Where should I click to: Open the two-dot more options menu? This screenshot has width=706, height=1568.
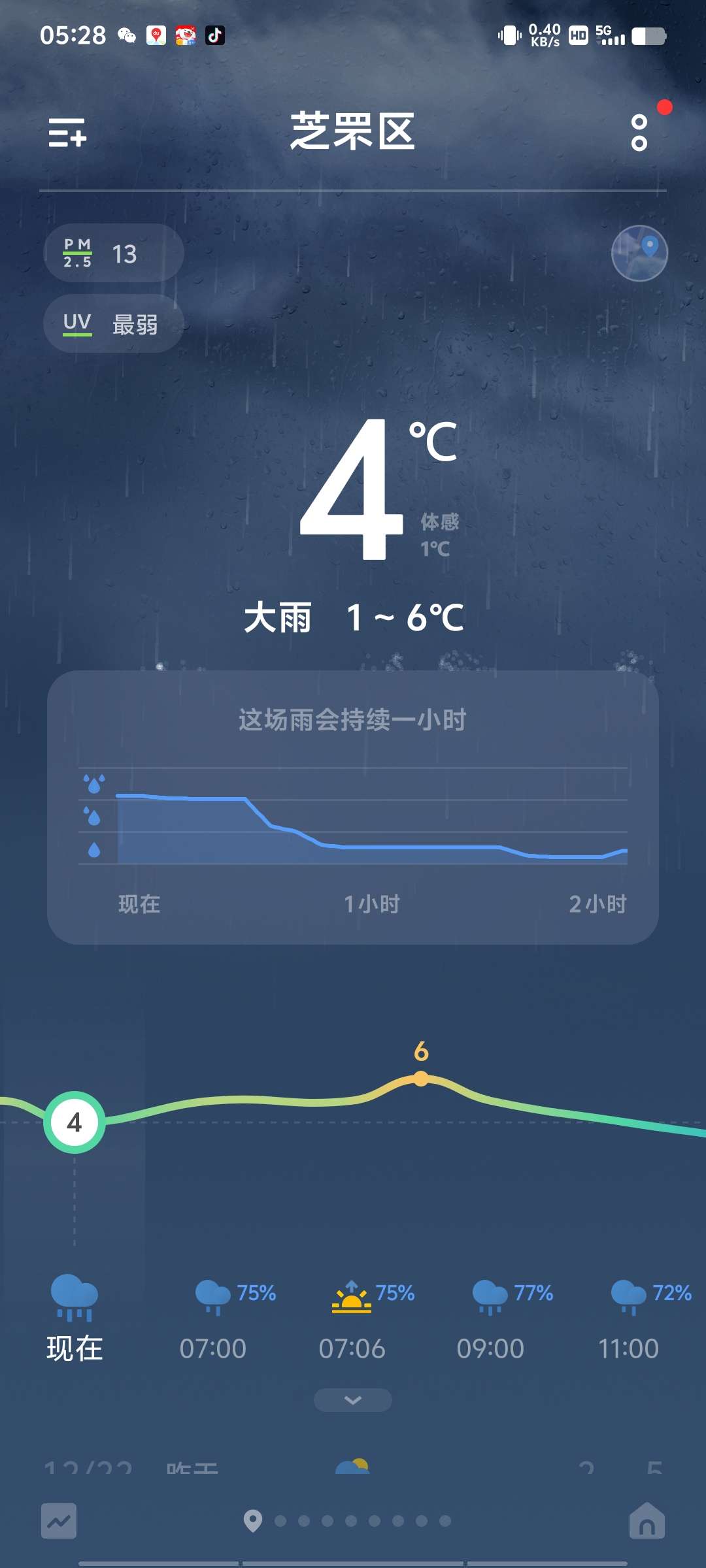point(639,133)
